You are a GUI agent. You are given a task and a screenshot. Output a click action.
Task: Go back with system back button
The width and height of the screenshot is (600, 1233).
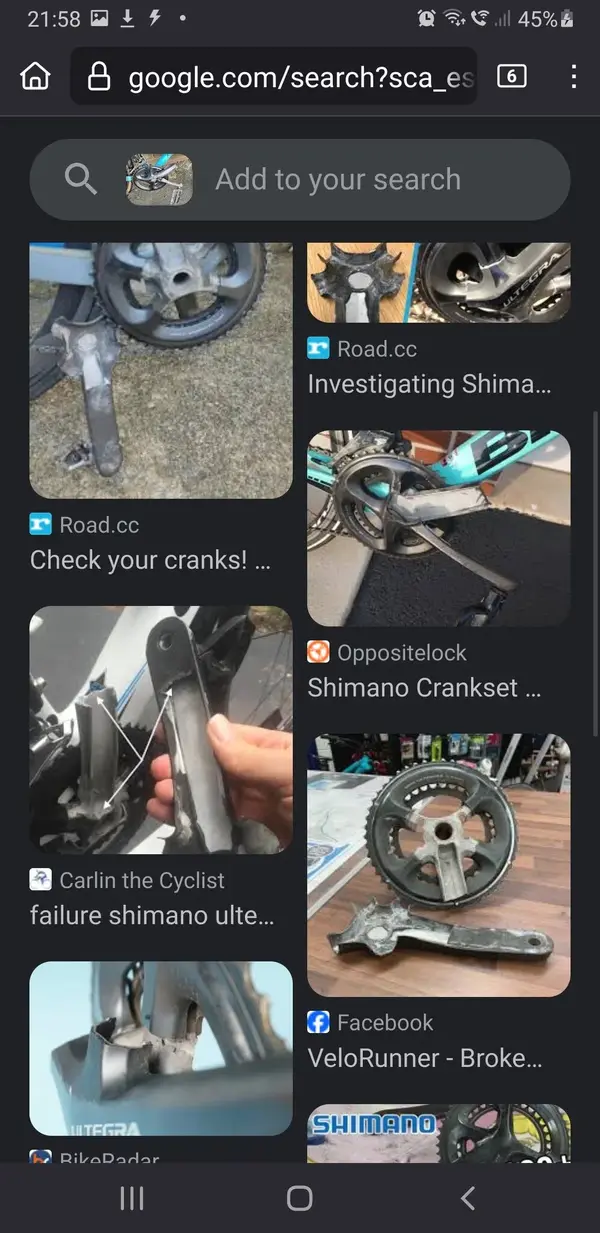pos(467,1198)
